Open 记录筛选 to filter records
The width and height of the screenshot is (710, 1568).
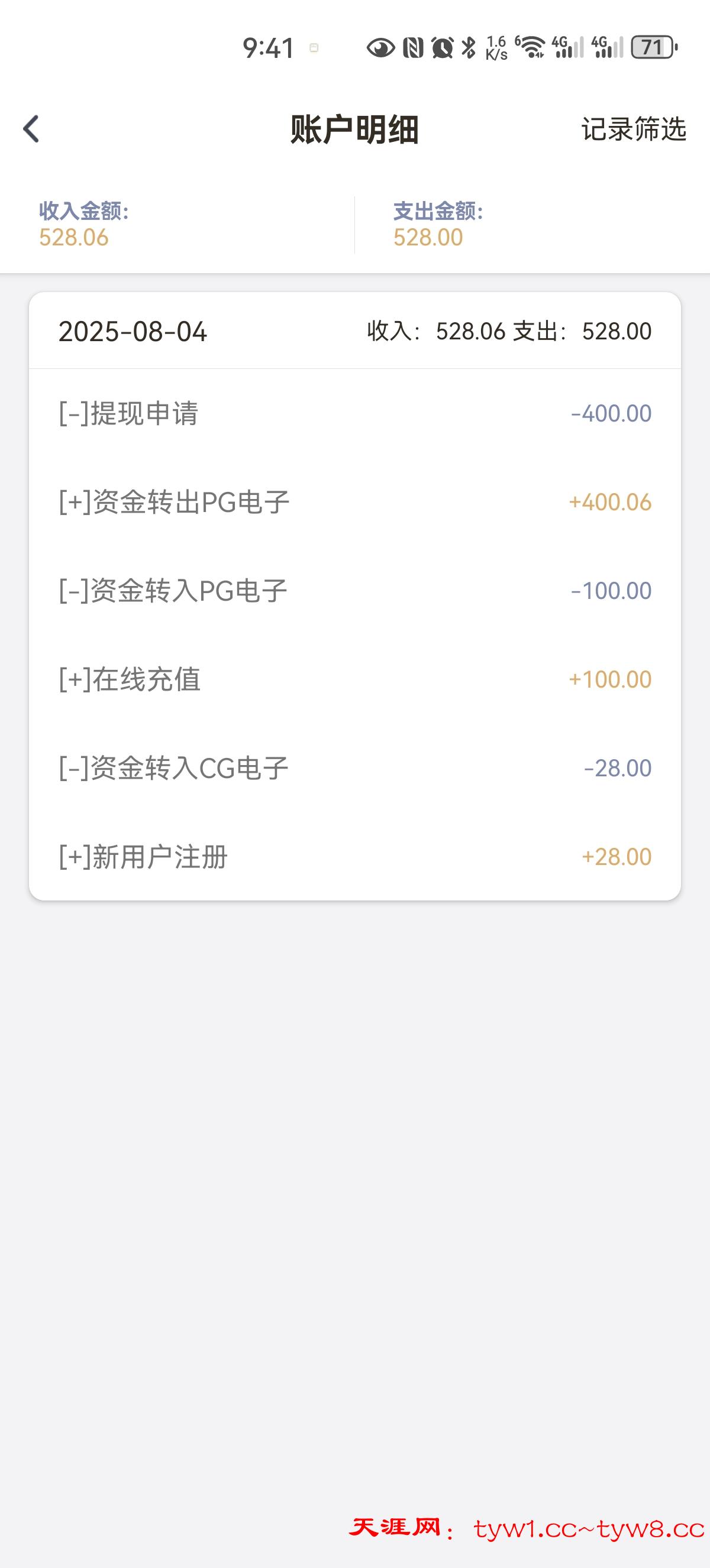tap(633, 129)
